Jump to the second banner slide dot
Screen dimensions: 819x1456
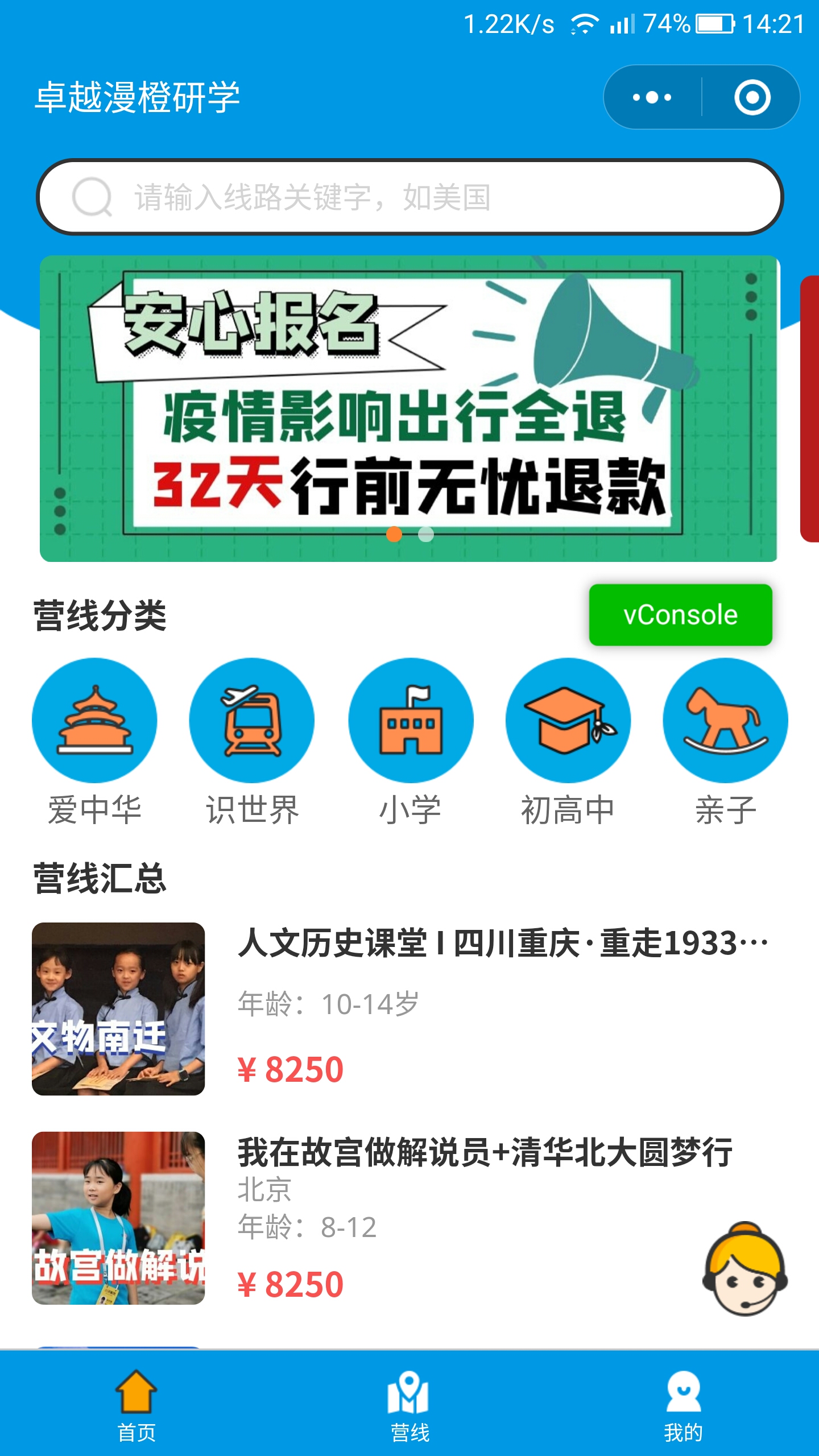(426, 534)
